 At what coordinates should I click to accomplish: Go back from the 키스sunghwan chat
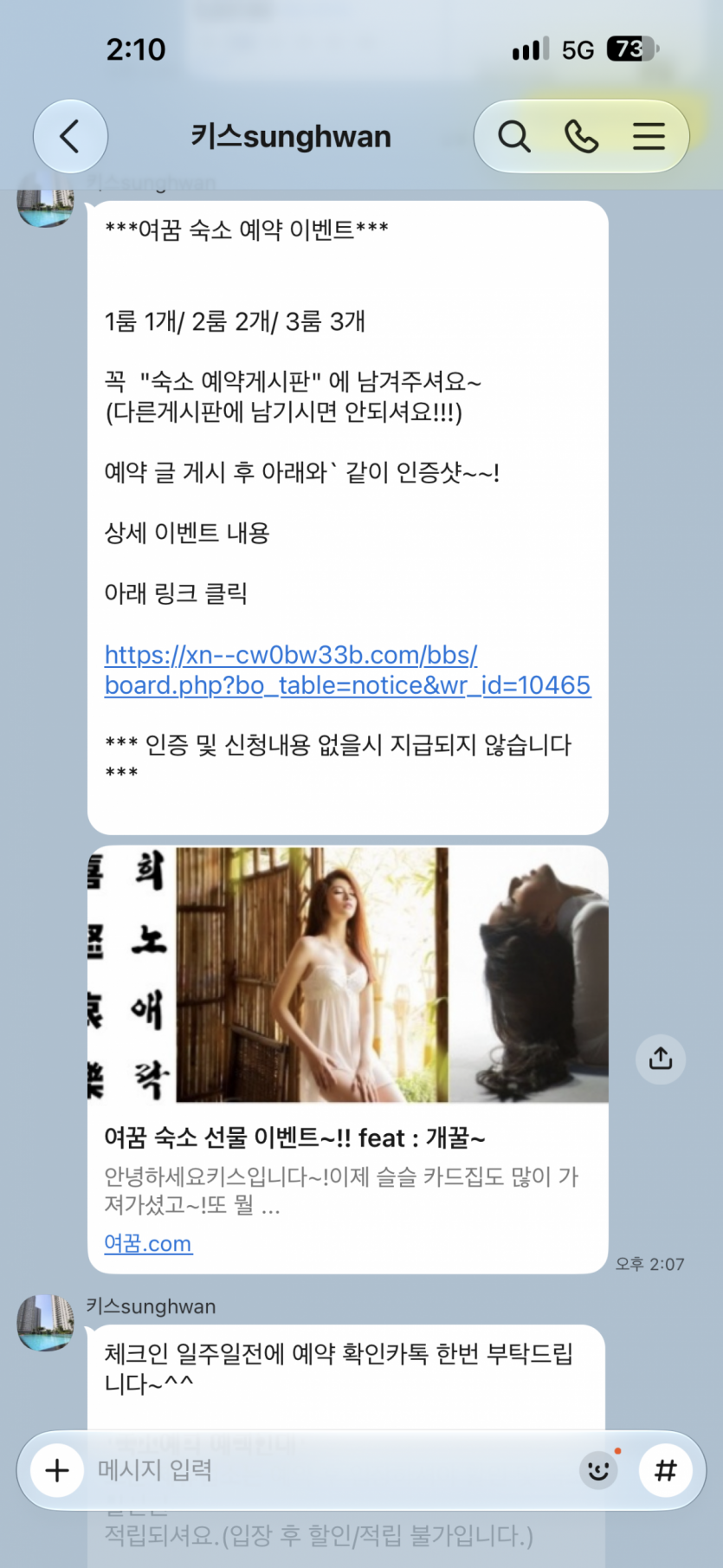pos(70,136)
